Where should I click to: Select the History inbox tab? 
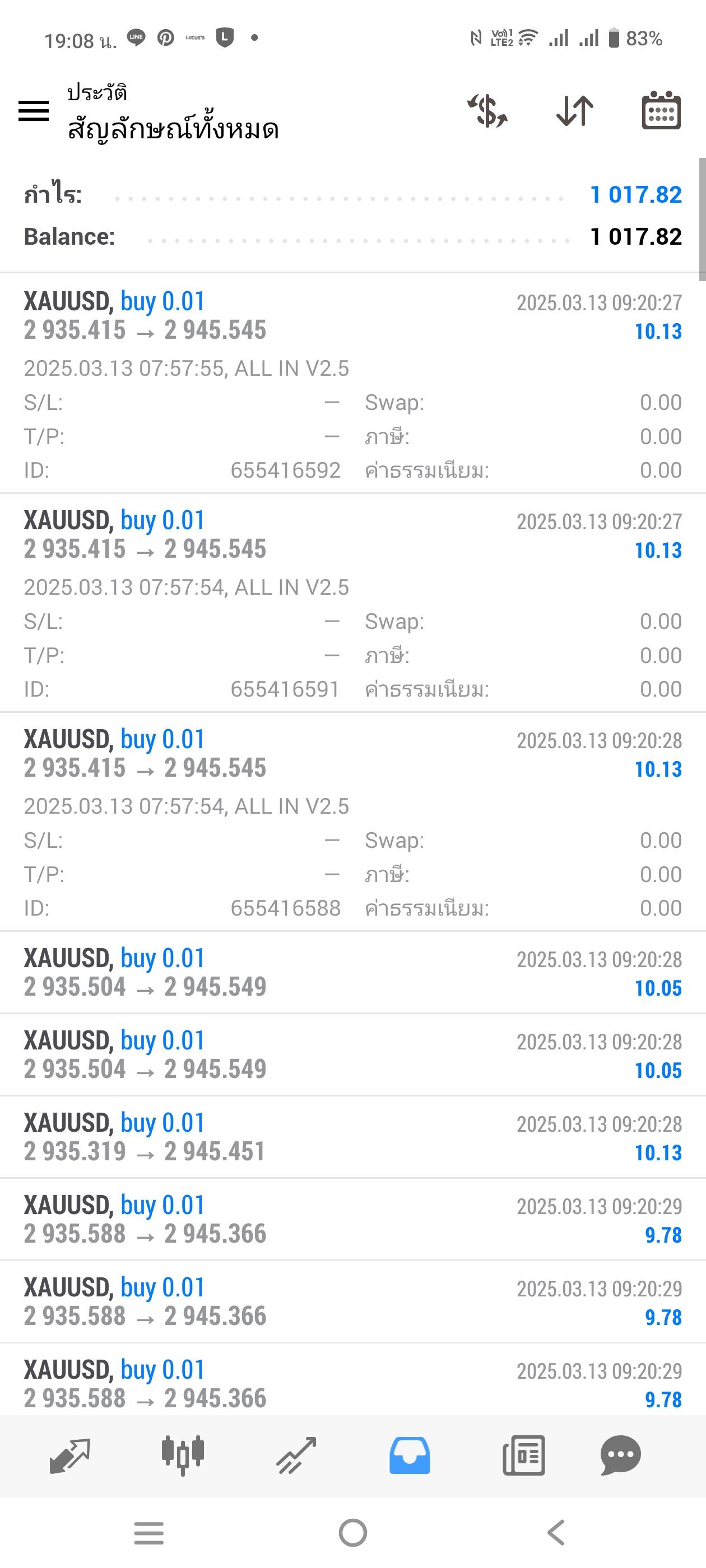coord(410,1455)
